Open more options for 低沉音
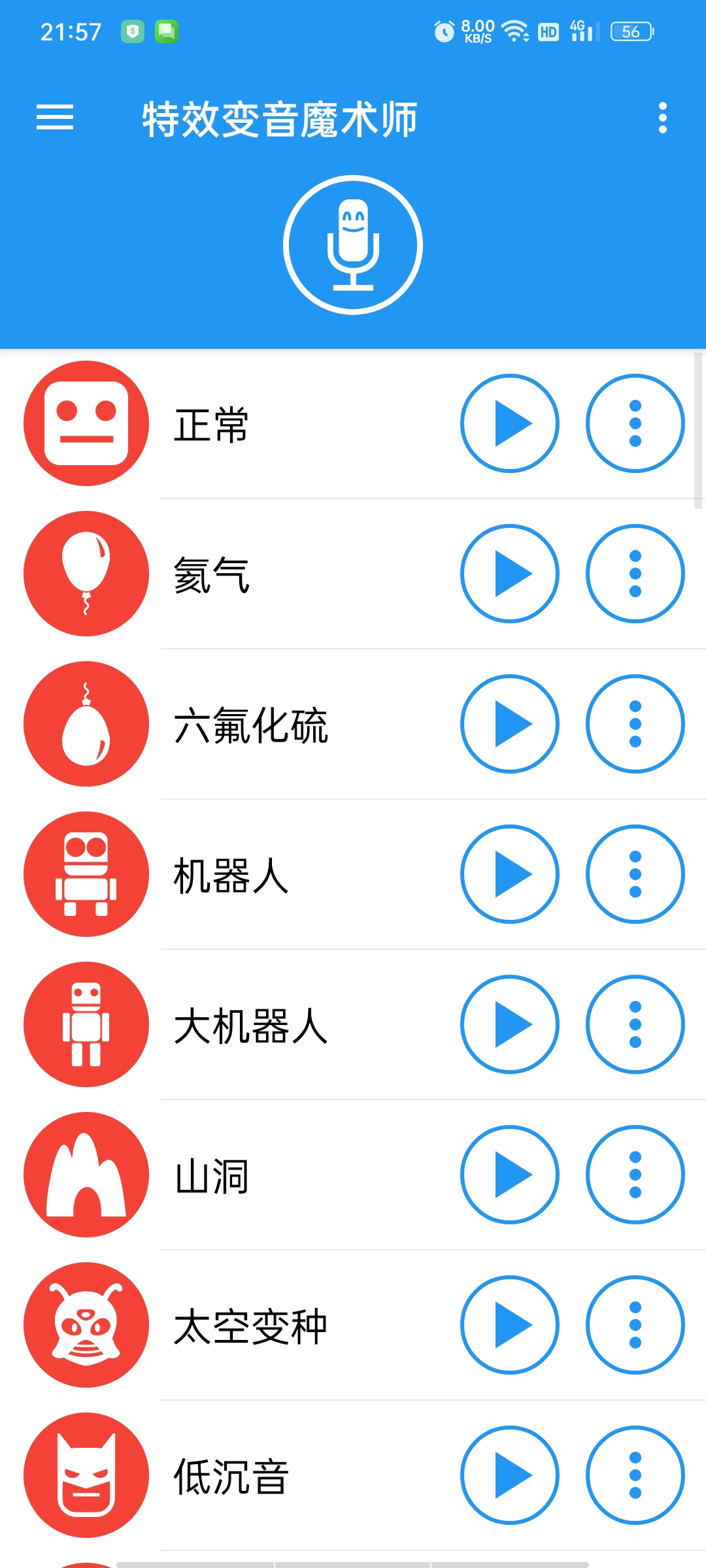 635,1475
